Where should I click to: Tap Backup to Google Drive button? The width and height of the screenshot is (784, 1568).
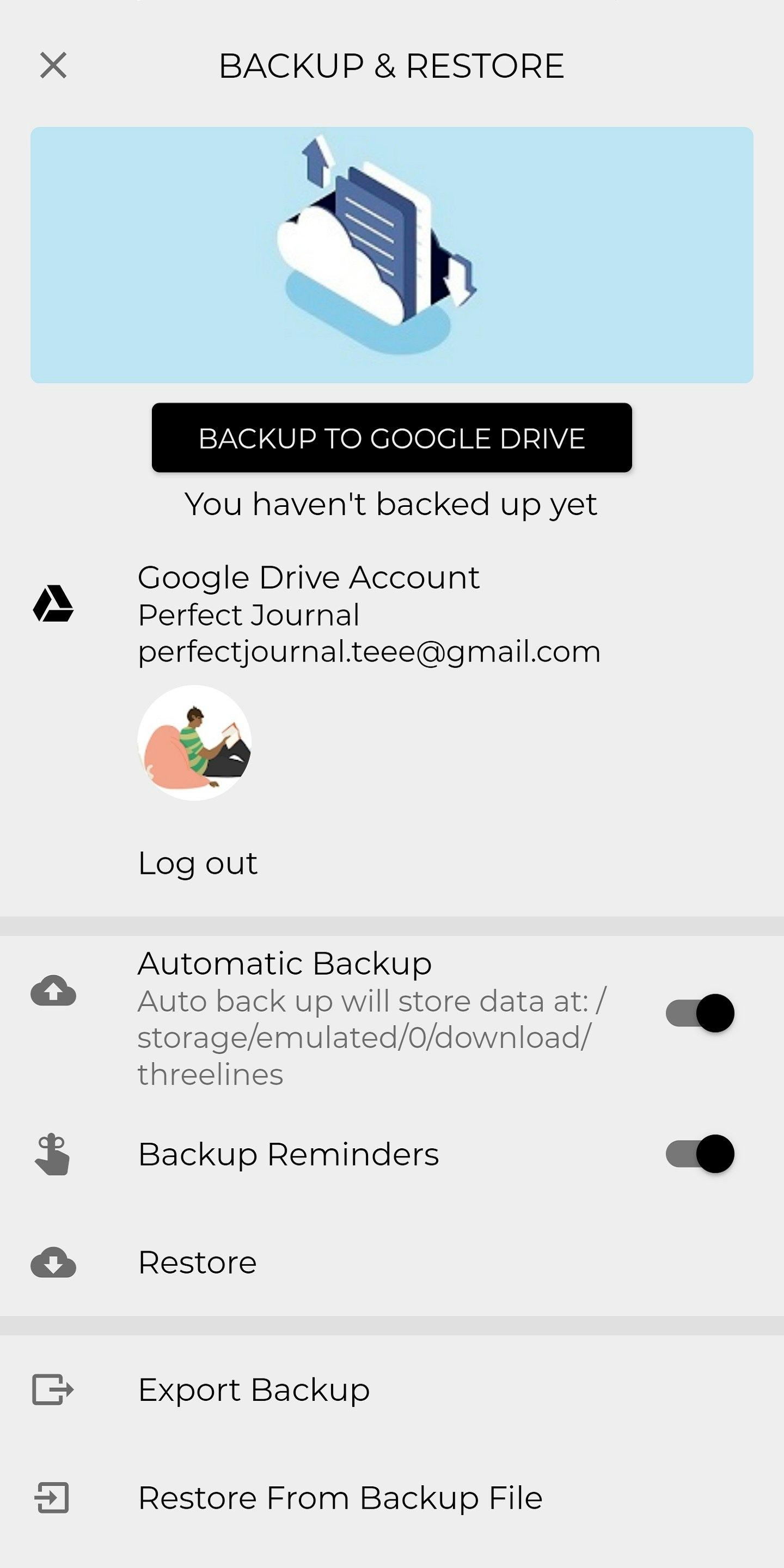391,438
